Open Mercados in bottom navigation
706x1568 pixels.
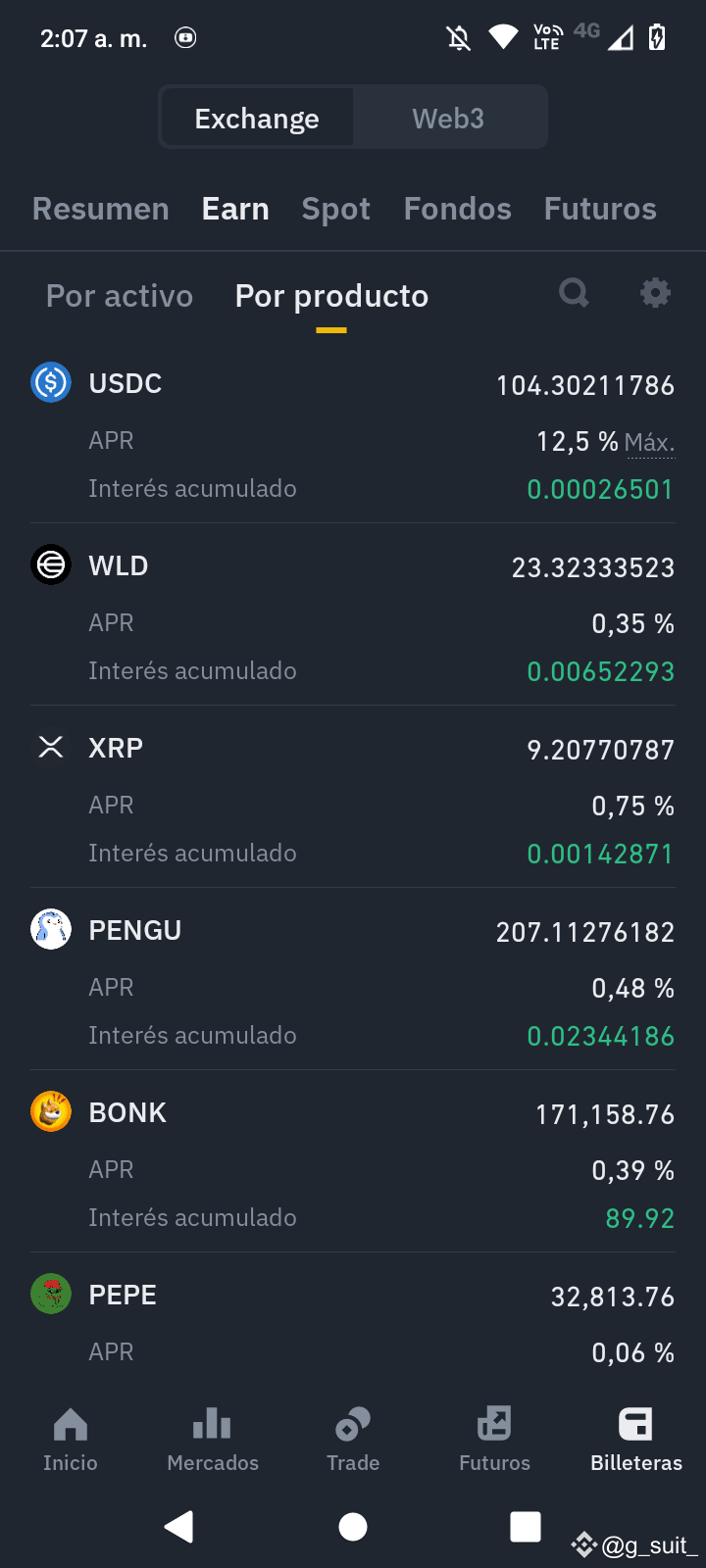pyautogui.click(x=213, y=1439)
